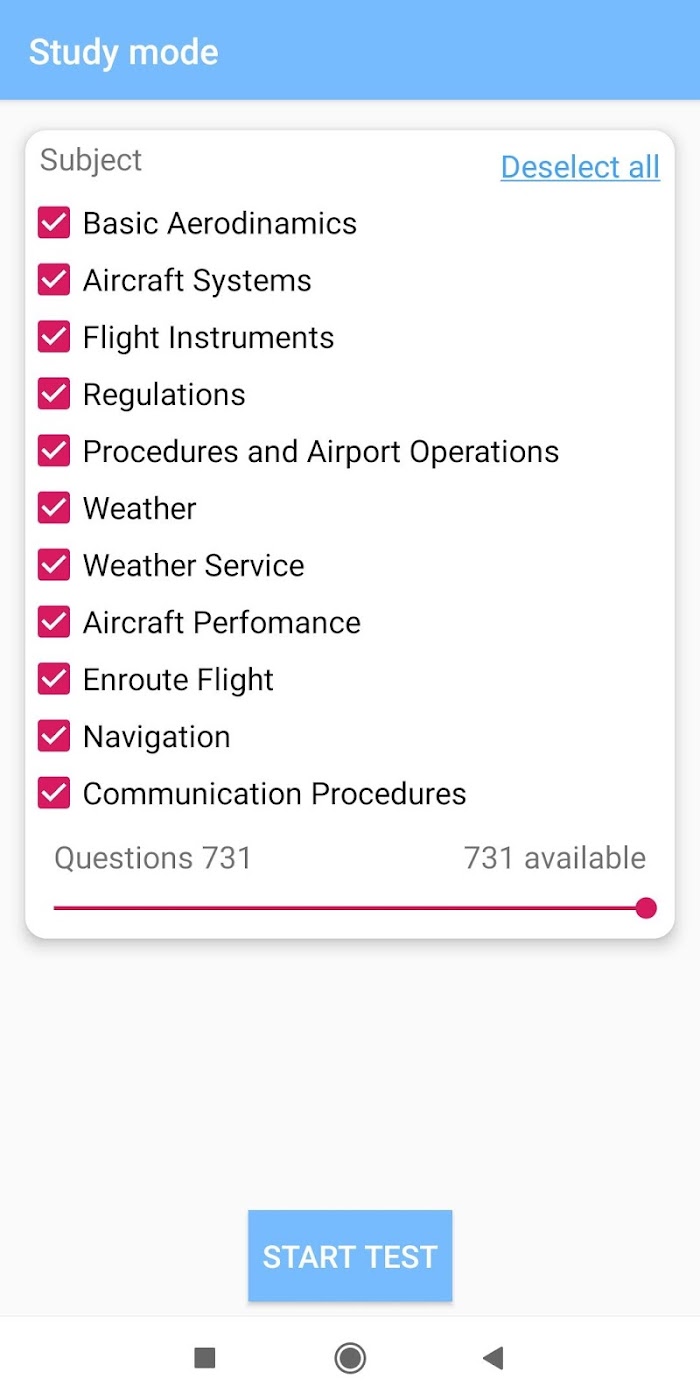Viewport: 700px width, 1400px height.
Task: Tap the Deselect all link
Action: [580, 167]
